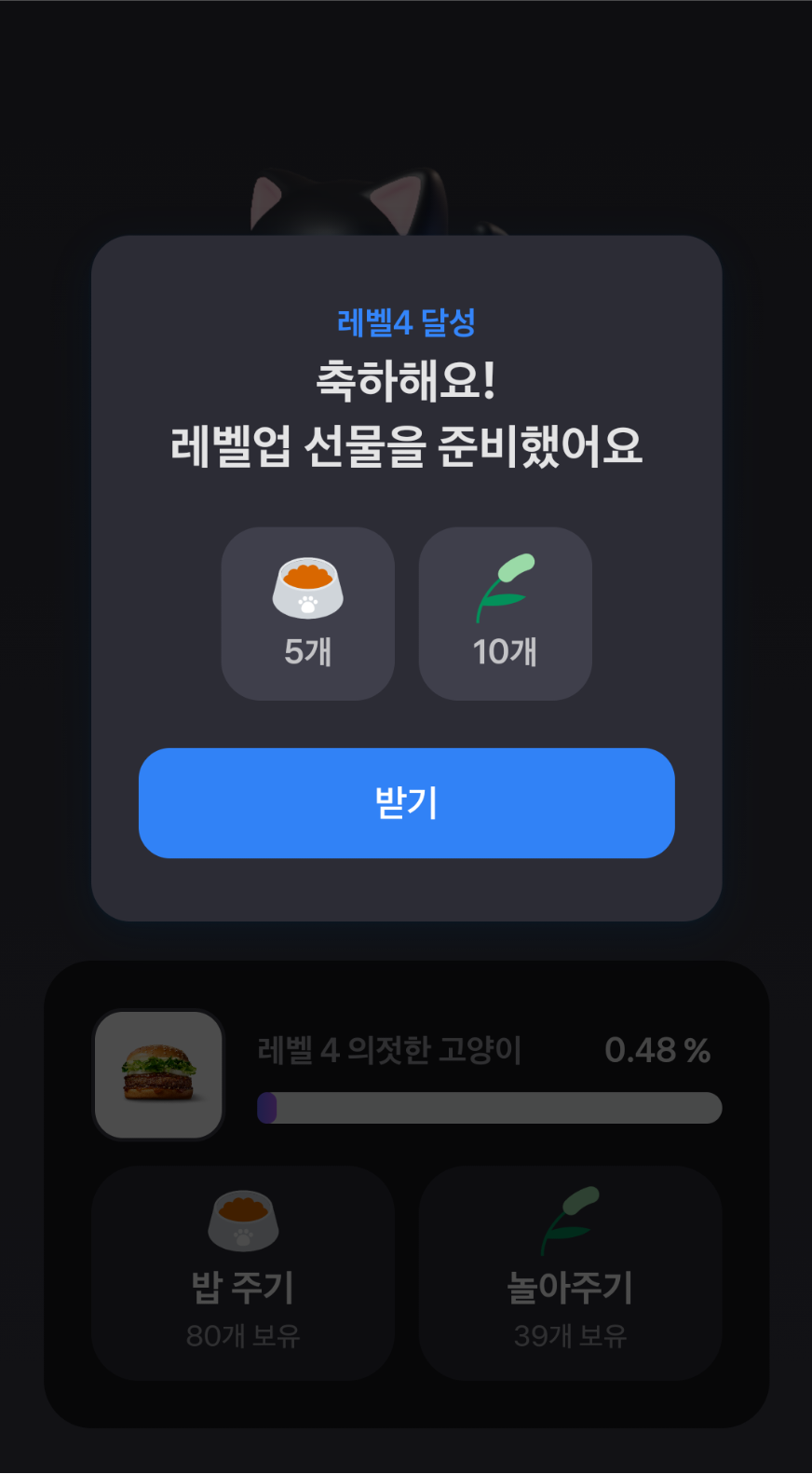
Task: Tap the dimmed 밥 주기 feed button
Action: point(243,1273)
